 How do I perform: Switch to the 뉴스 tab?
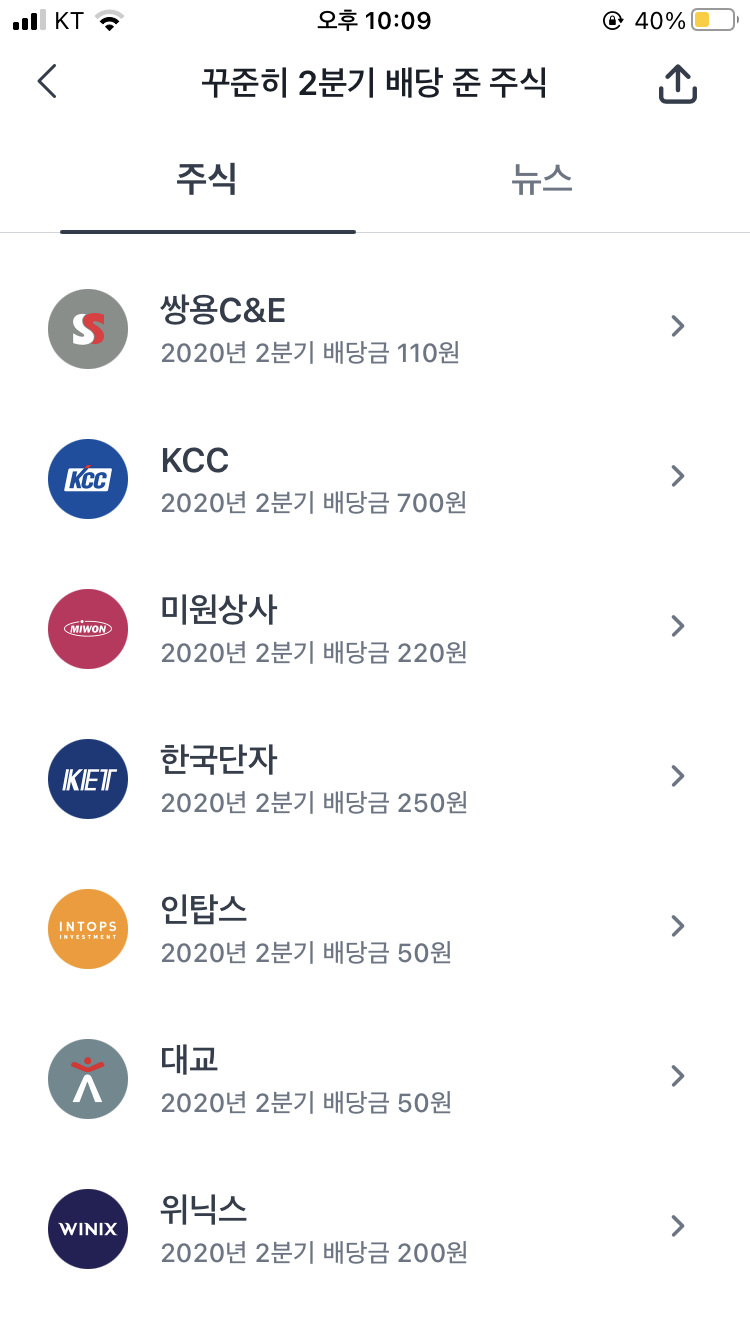541,180
